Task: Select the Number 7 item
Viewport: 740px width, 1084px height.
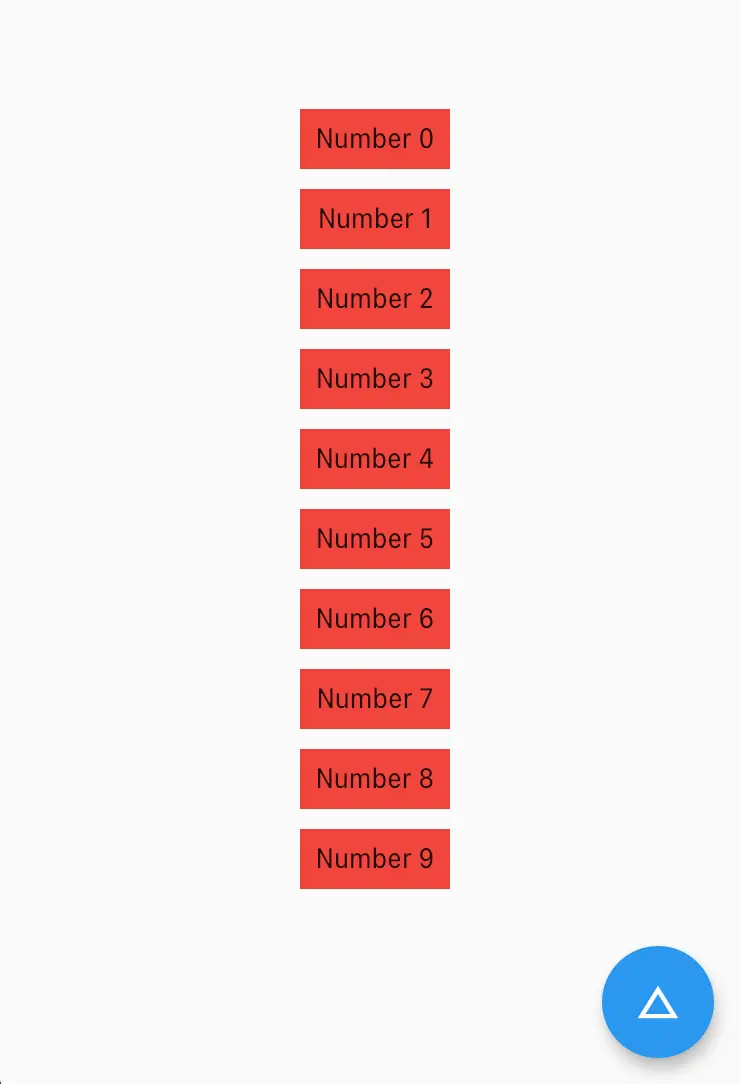Action: pyautogui.click(x=375, y=699)
